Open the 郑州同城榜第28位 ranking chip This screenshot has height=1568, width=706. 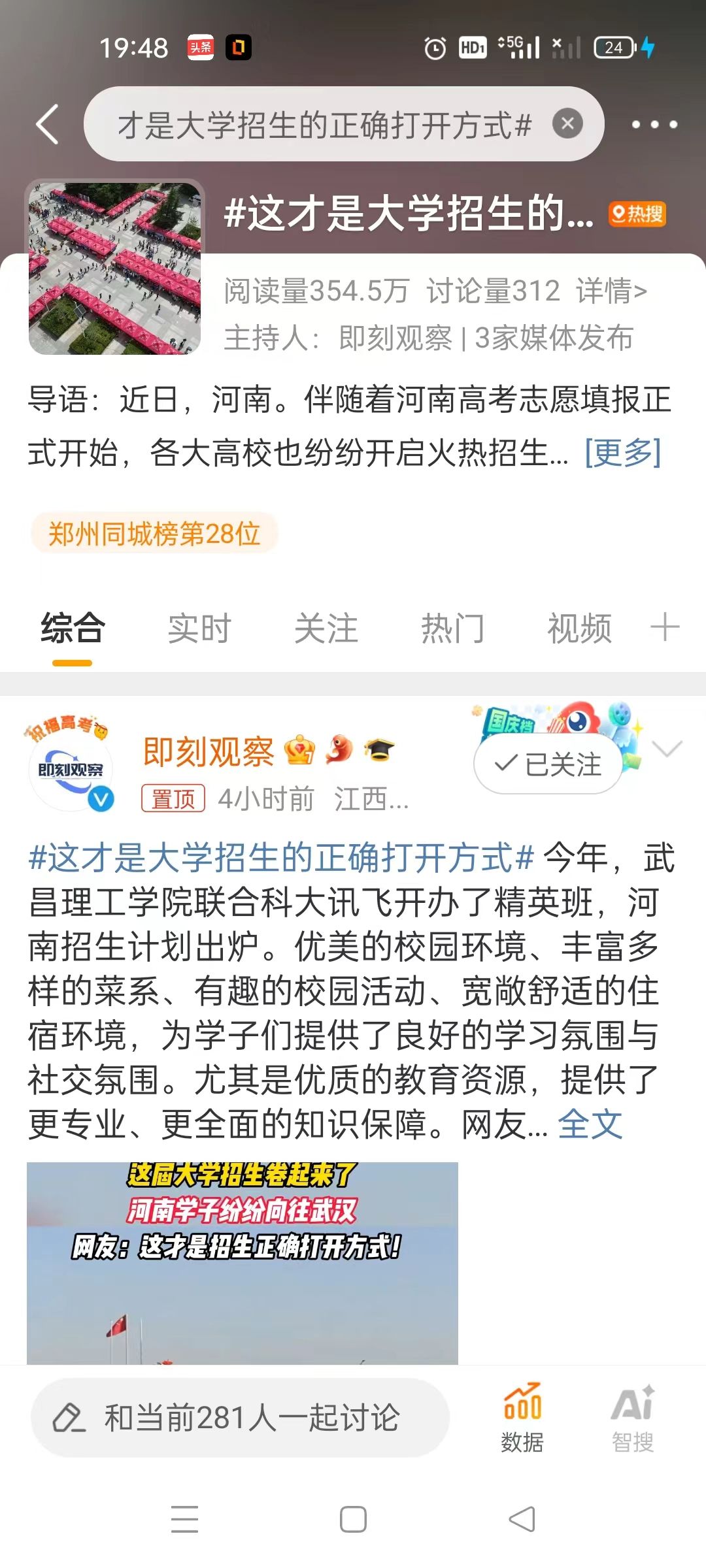(154, 534)
